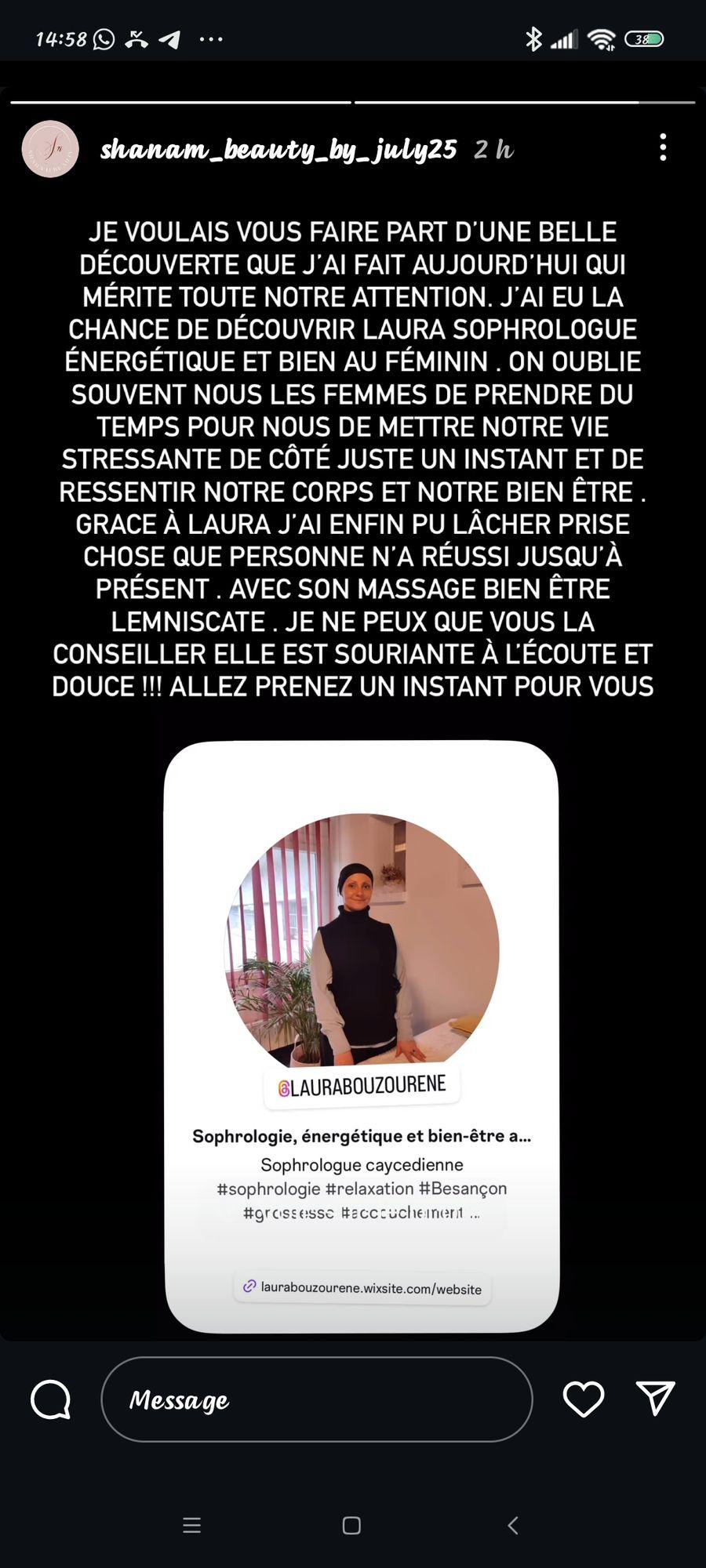706x1568 pixels.
Task: Go back using system navigation arrow
Action: [x=513, y=1525]
